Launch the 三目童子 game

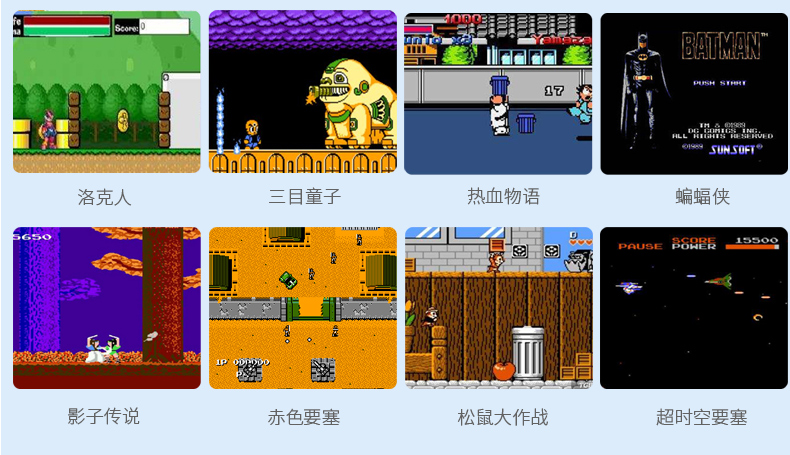tap(302, 93)
